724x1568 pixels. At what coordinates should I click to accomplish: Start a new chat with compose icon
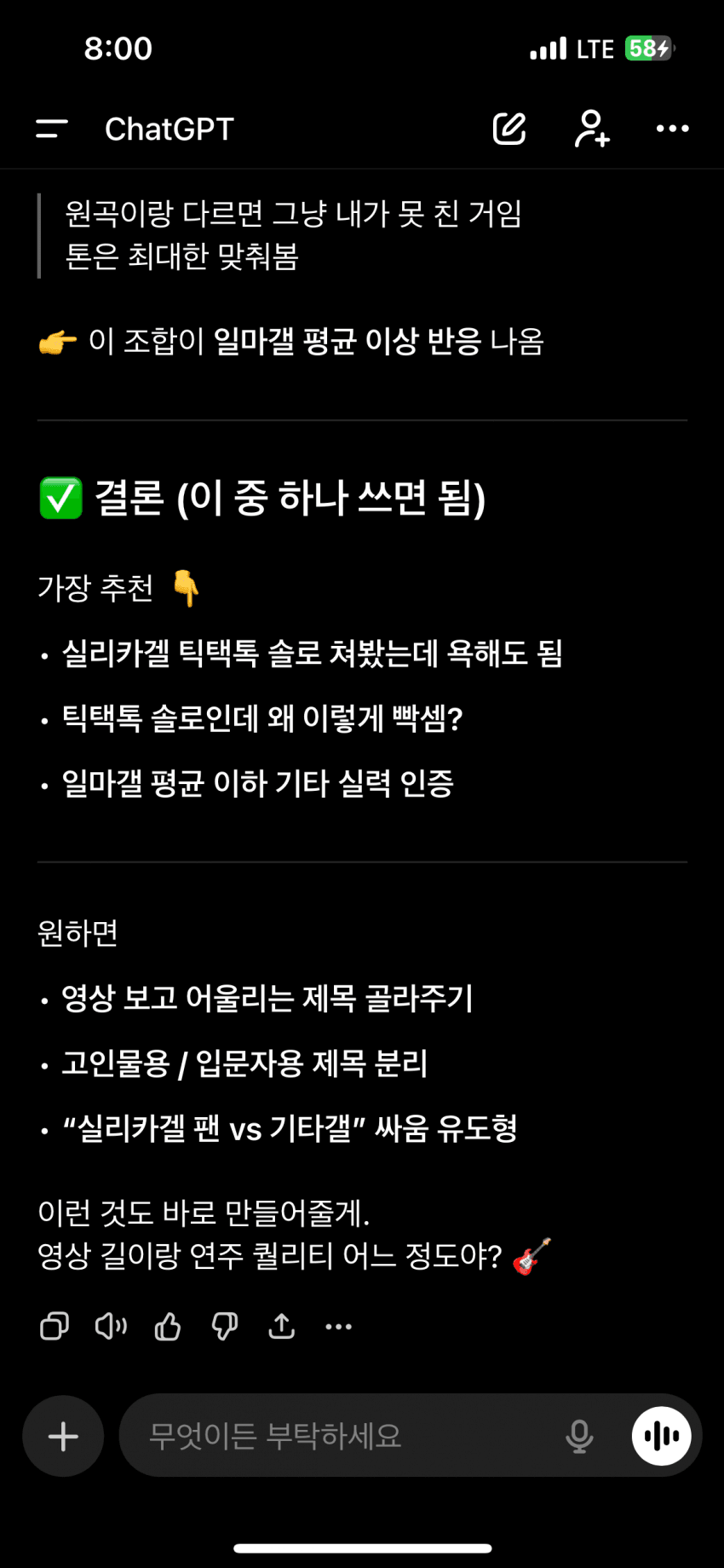click(x=509, y=129)
